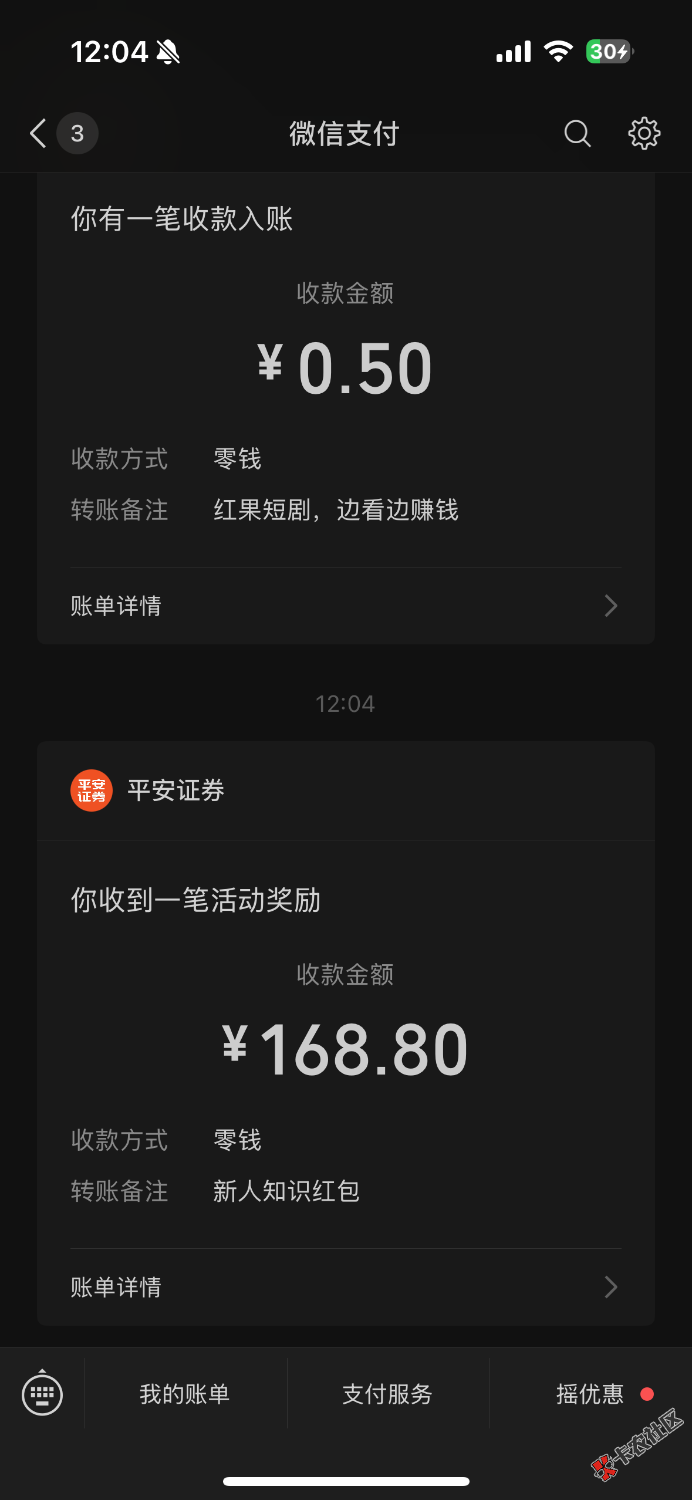Open the 摇优惠 menu

[590, 1394]
